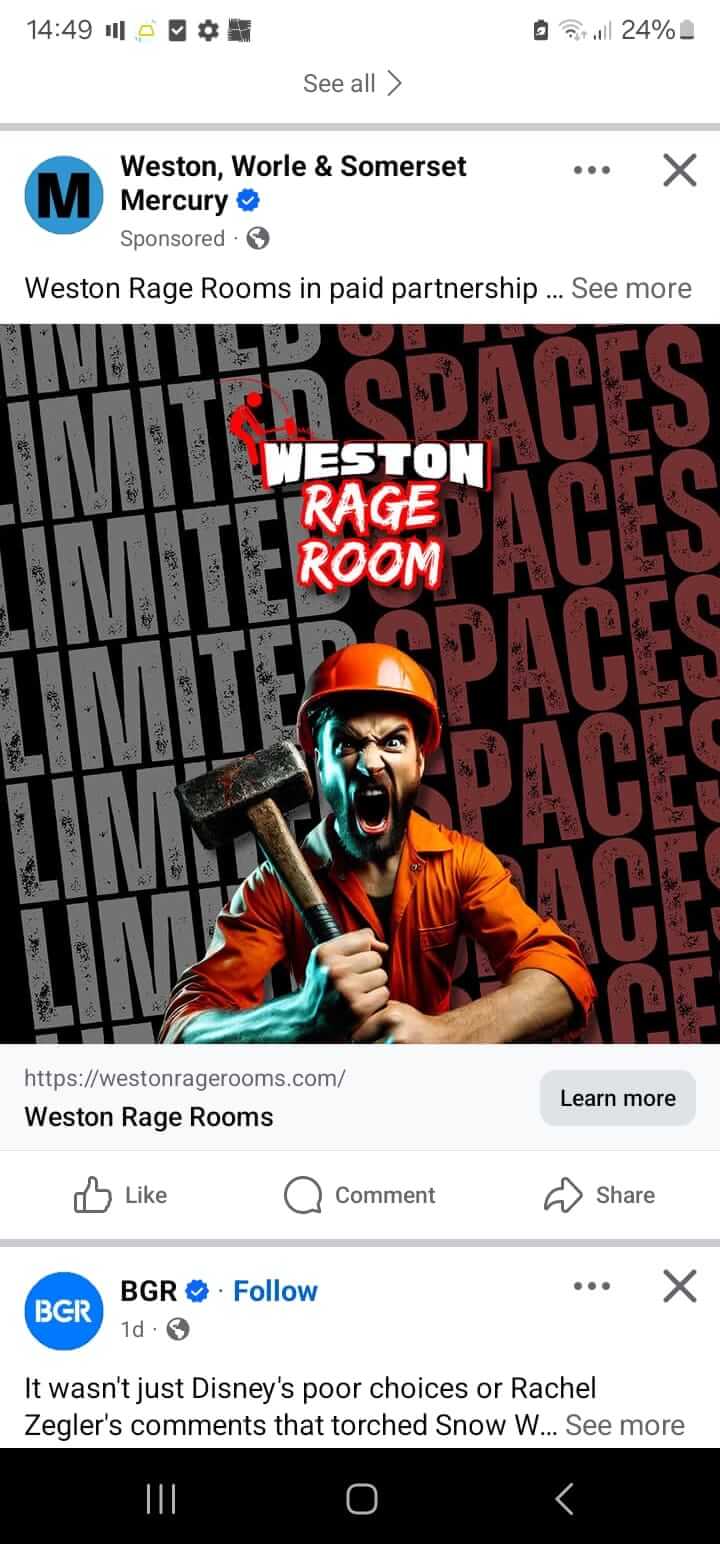Expand See more on BGR Snow White post
The height and width of the screenshot is (1544, 720).
[625, 1425]
